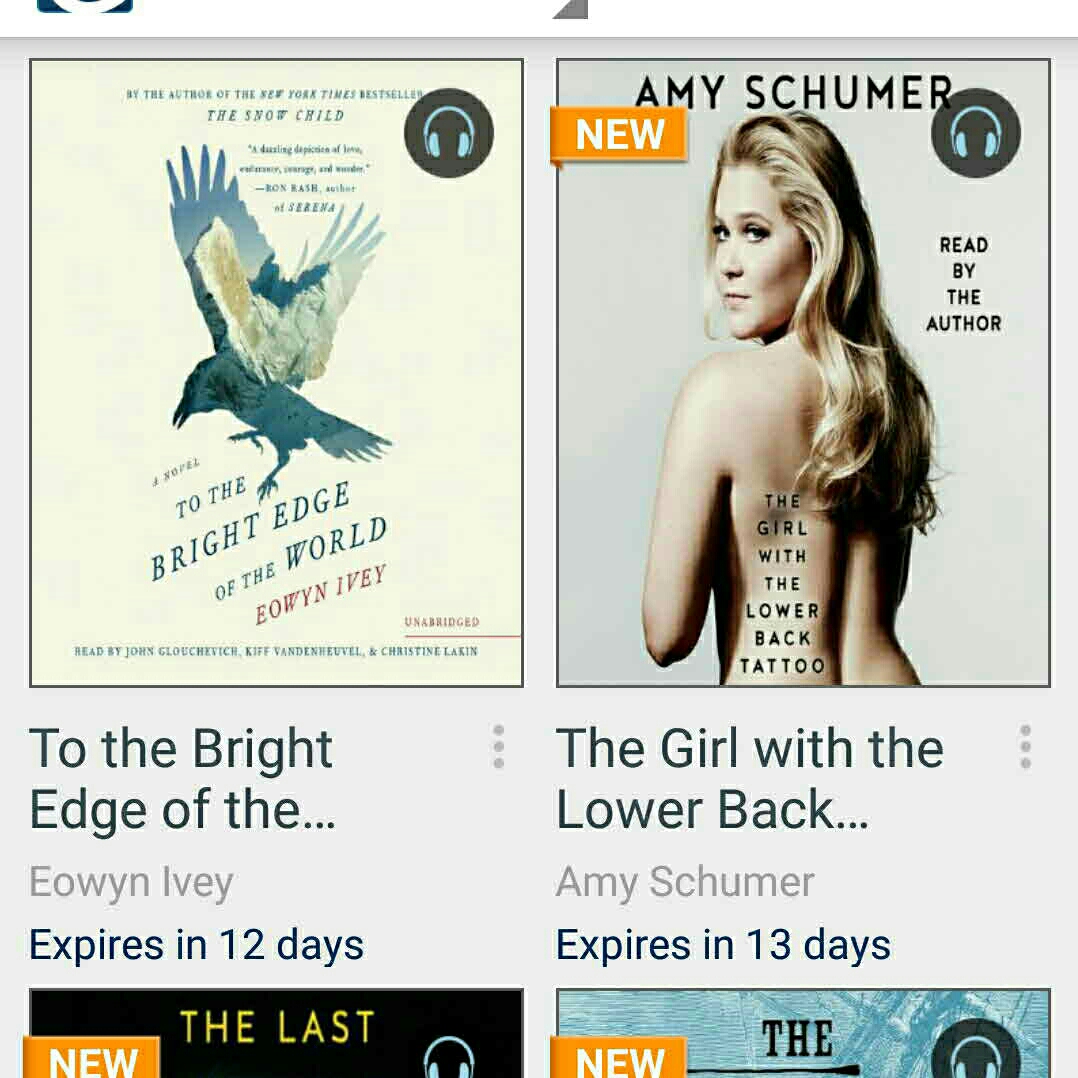Open The Girl with the Lower Back Tattoo audiobook
Viewport: 1078px width, 1078px height.
803,373
